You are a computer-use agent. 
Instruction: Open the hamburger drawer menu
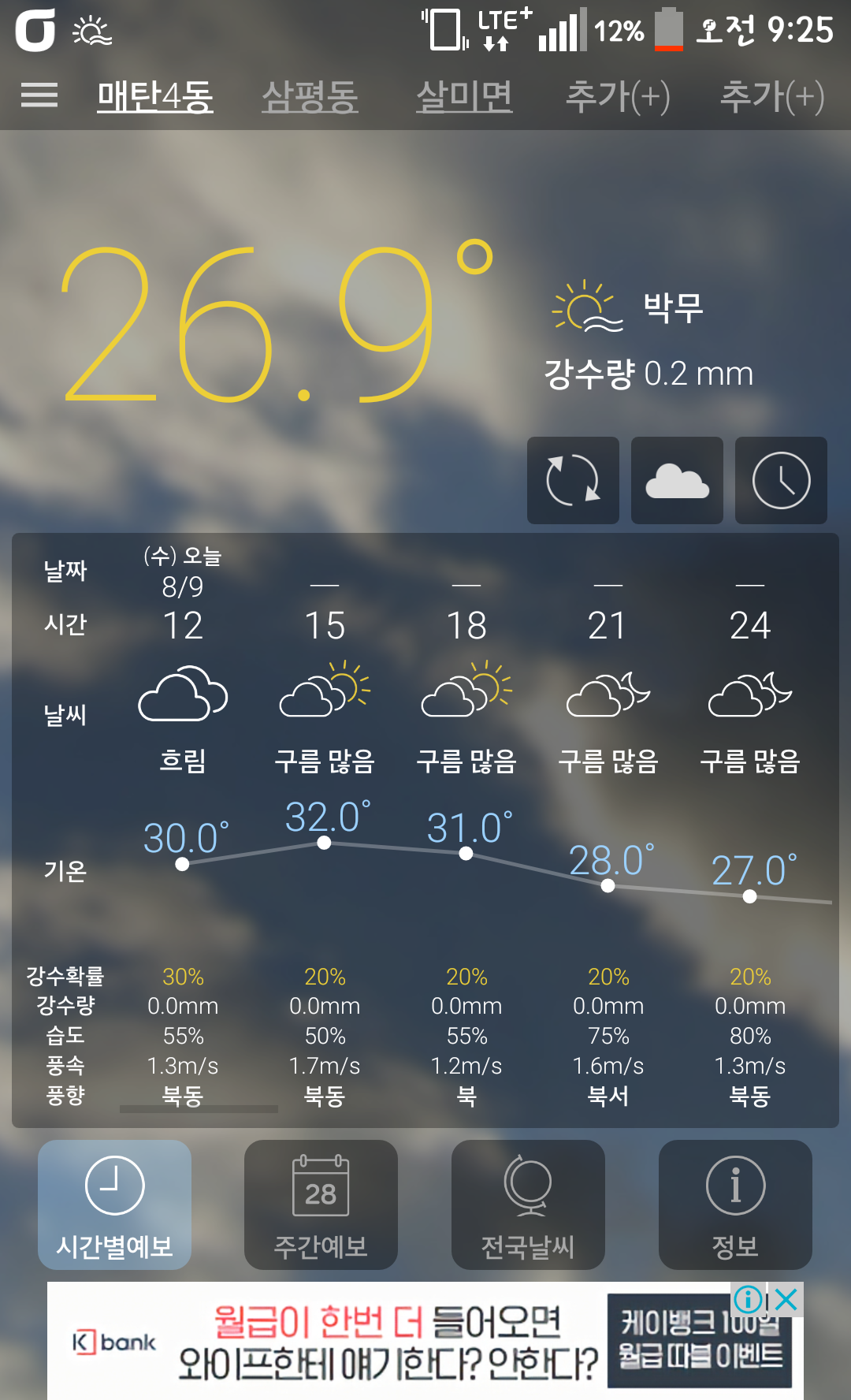click(x=39, y=95)
